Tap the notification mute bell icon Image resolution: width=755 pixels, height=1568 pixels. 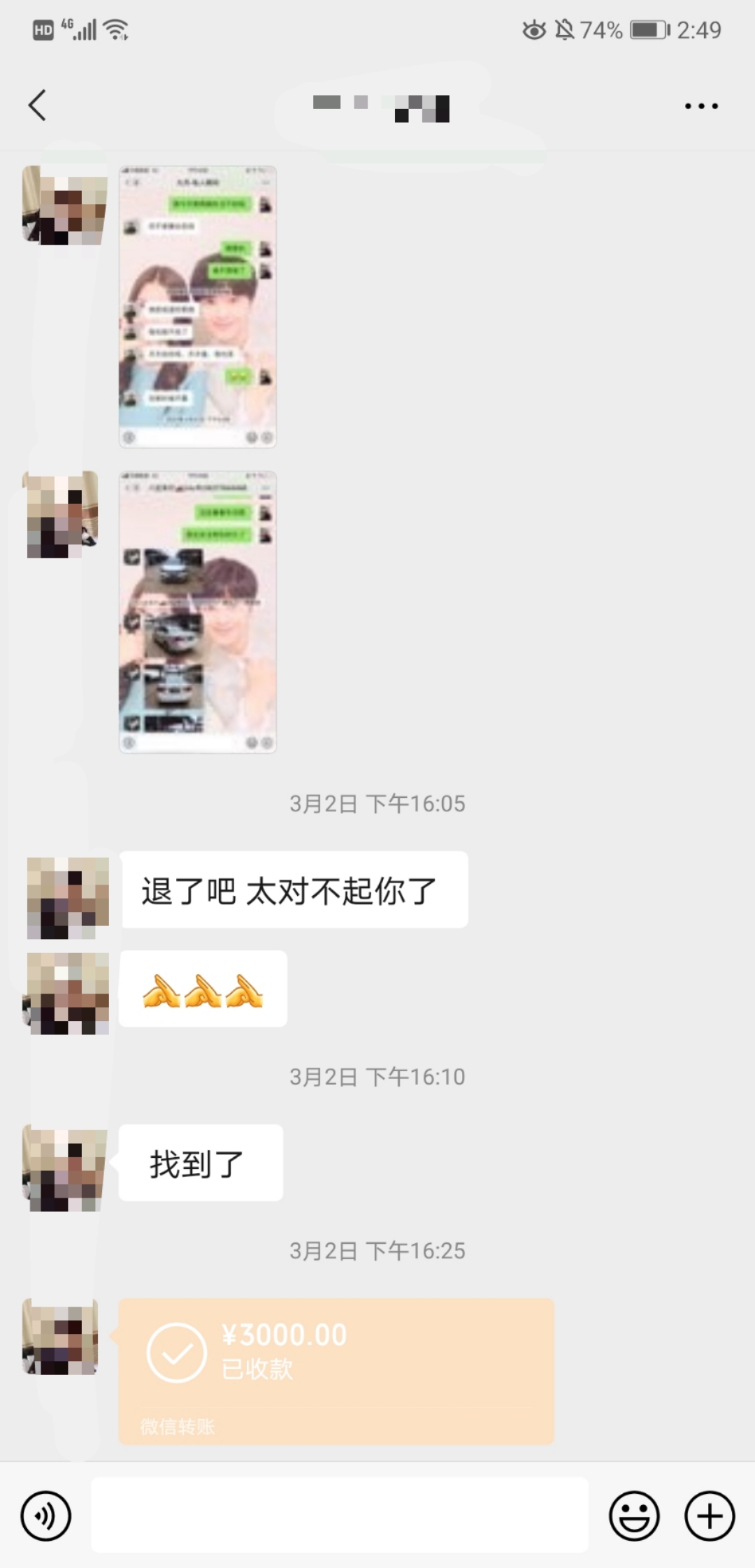click(x=563, y=28)
